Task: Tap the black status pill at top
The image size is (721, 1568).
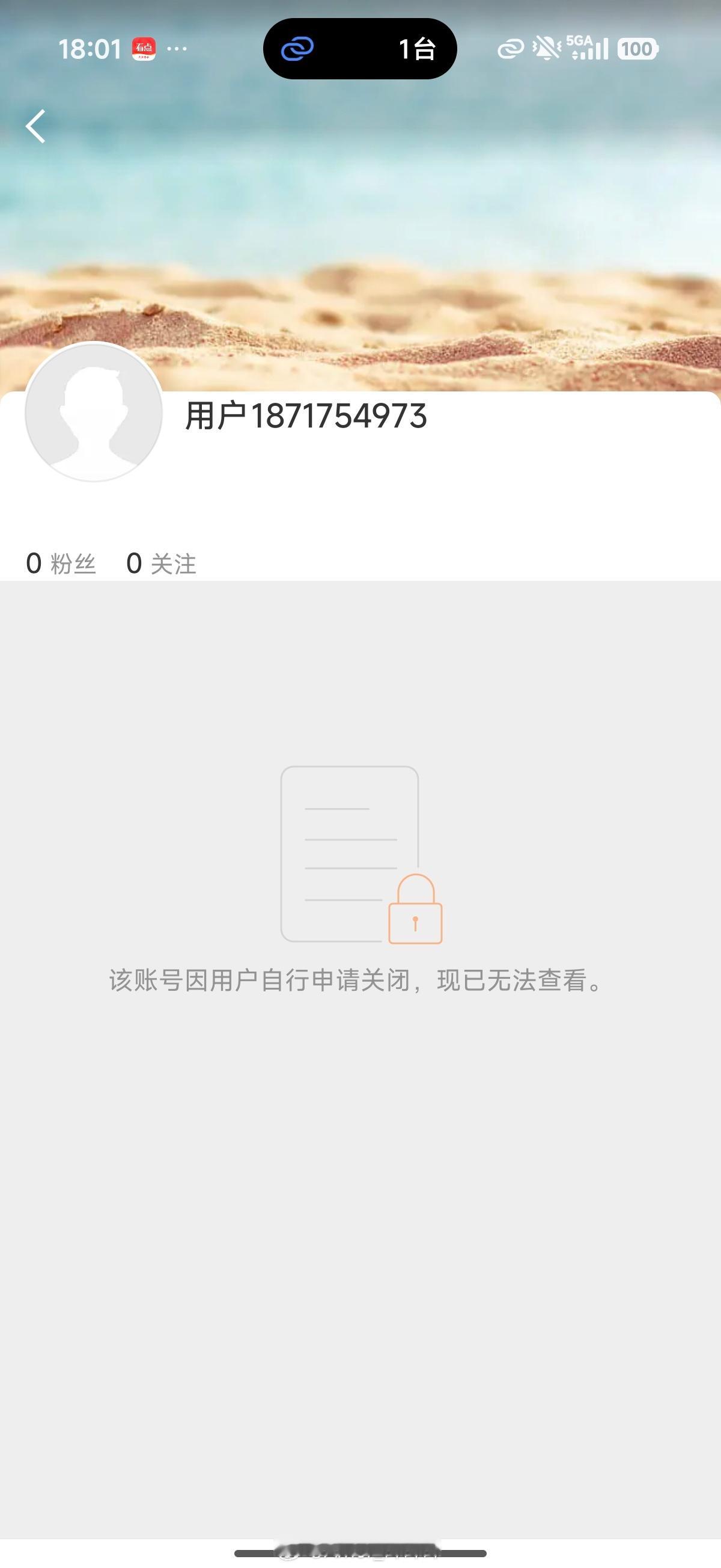Action: [x=359, y=50]
